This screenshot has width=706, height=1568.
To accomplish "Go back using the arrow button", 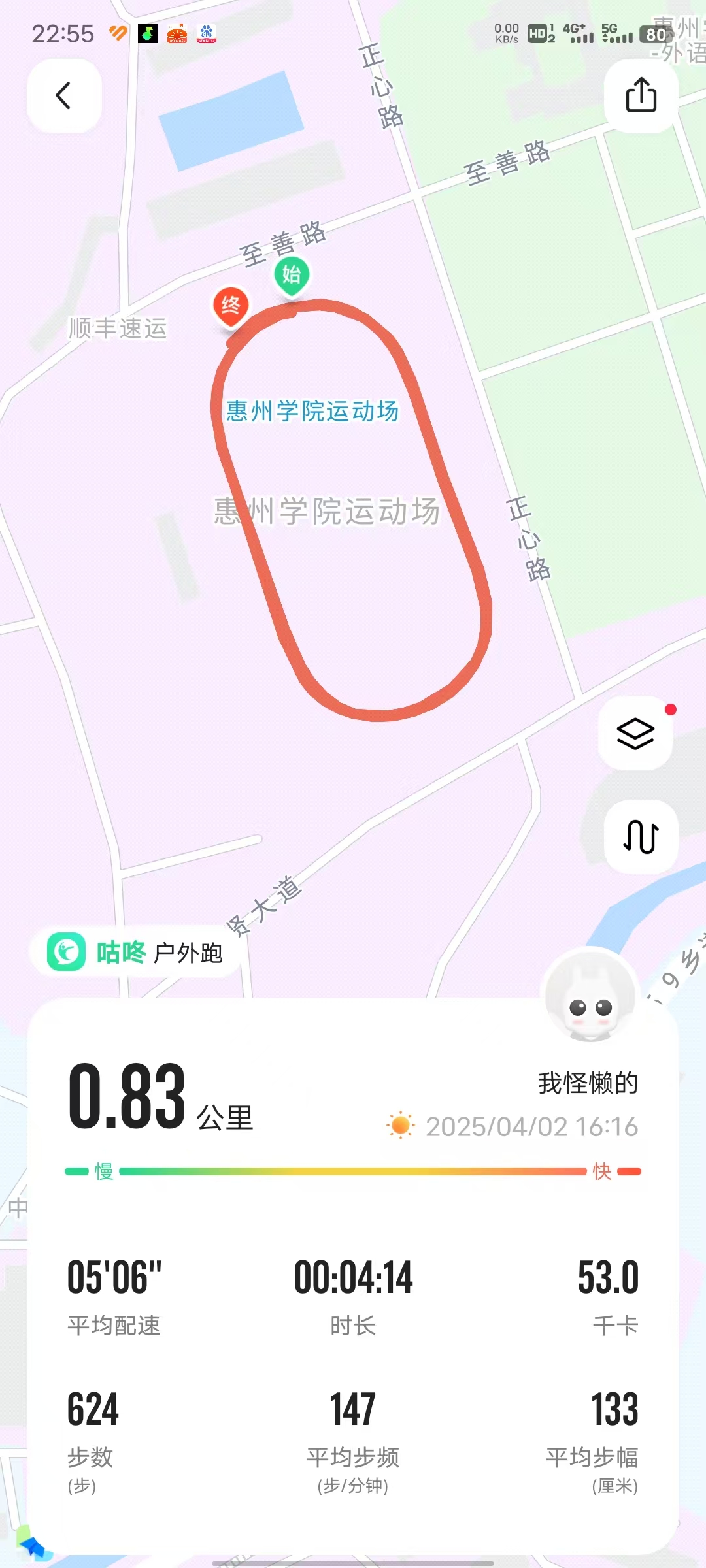I will (64, 96).
